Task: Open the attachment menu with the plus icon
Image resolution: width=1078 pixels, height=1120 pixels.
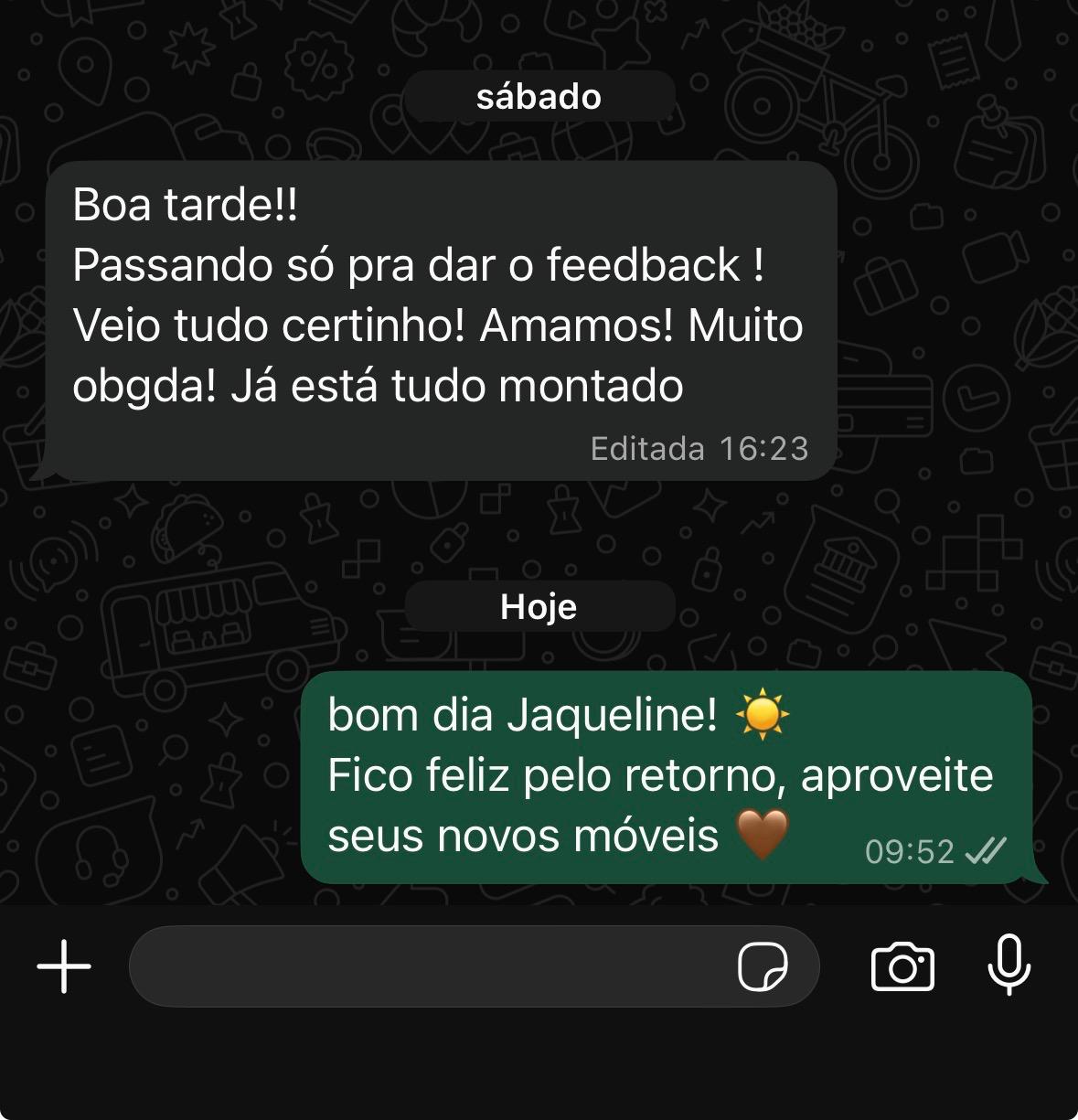Action: [62, 965]
